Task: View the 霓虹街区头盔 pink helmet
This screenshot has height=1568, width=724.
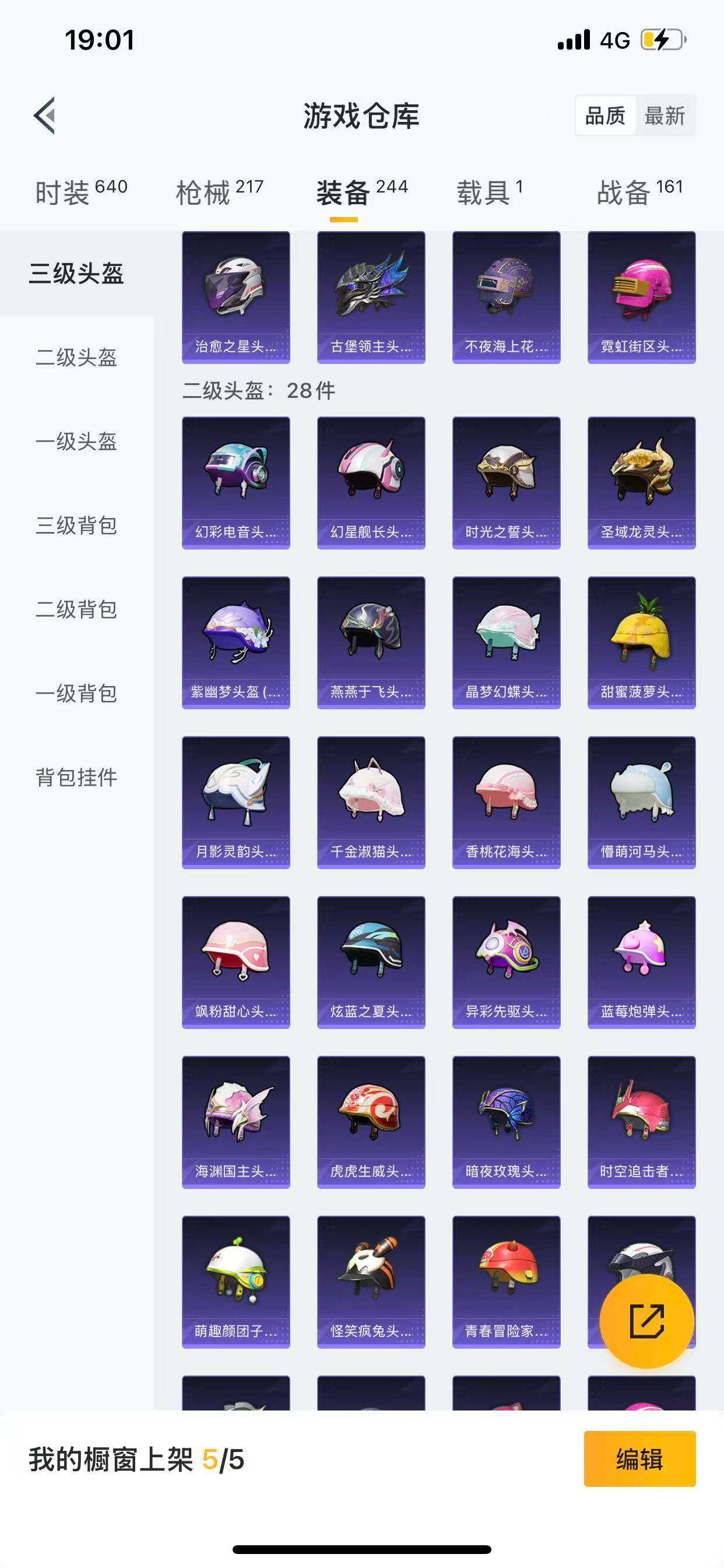Action: click(x=642, y=298)
